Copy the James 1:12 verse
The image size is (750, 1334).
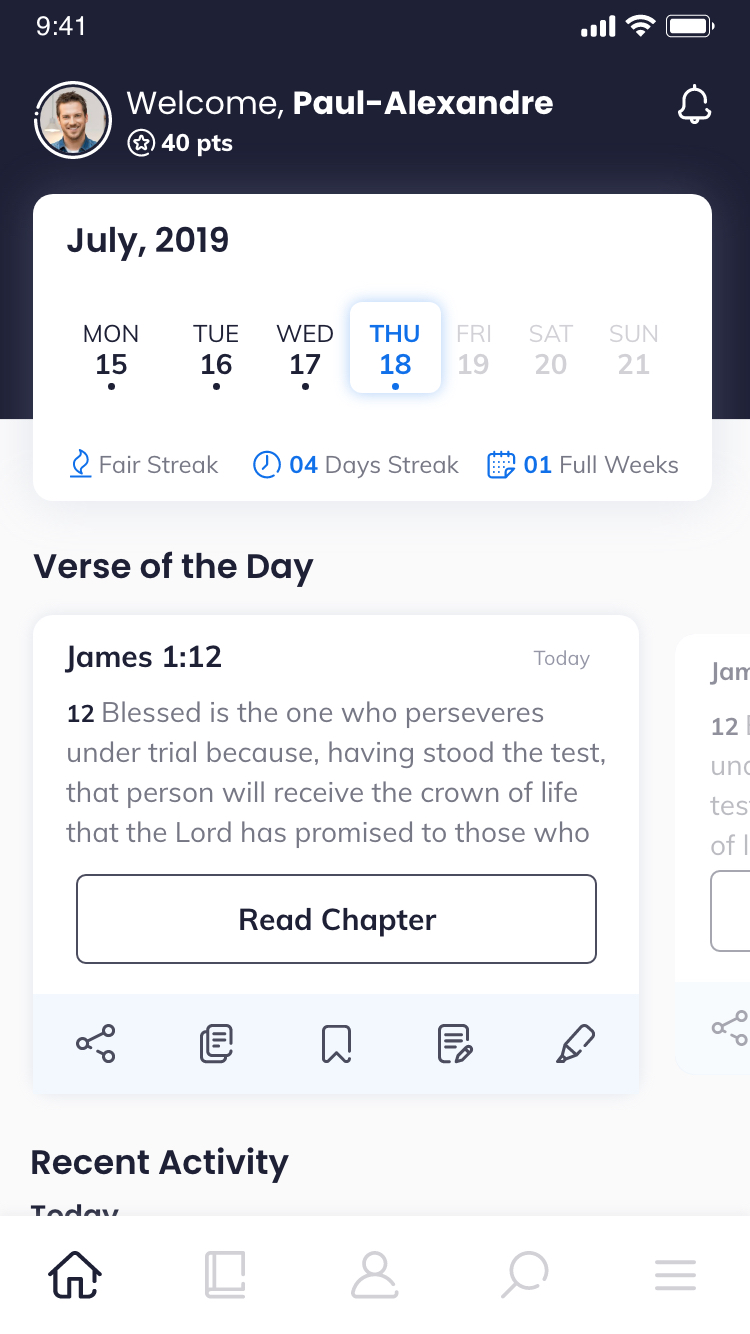216,1044
